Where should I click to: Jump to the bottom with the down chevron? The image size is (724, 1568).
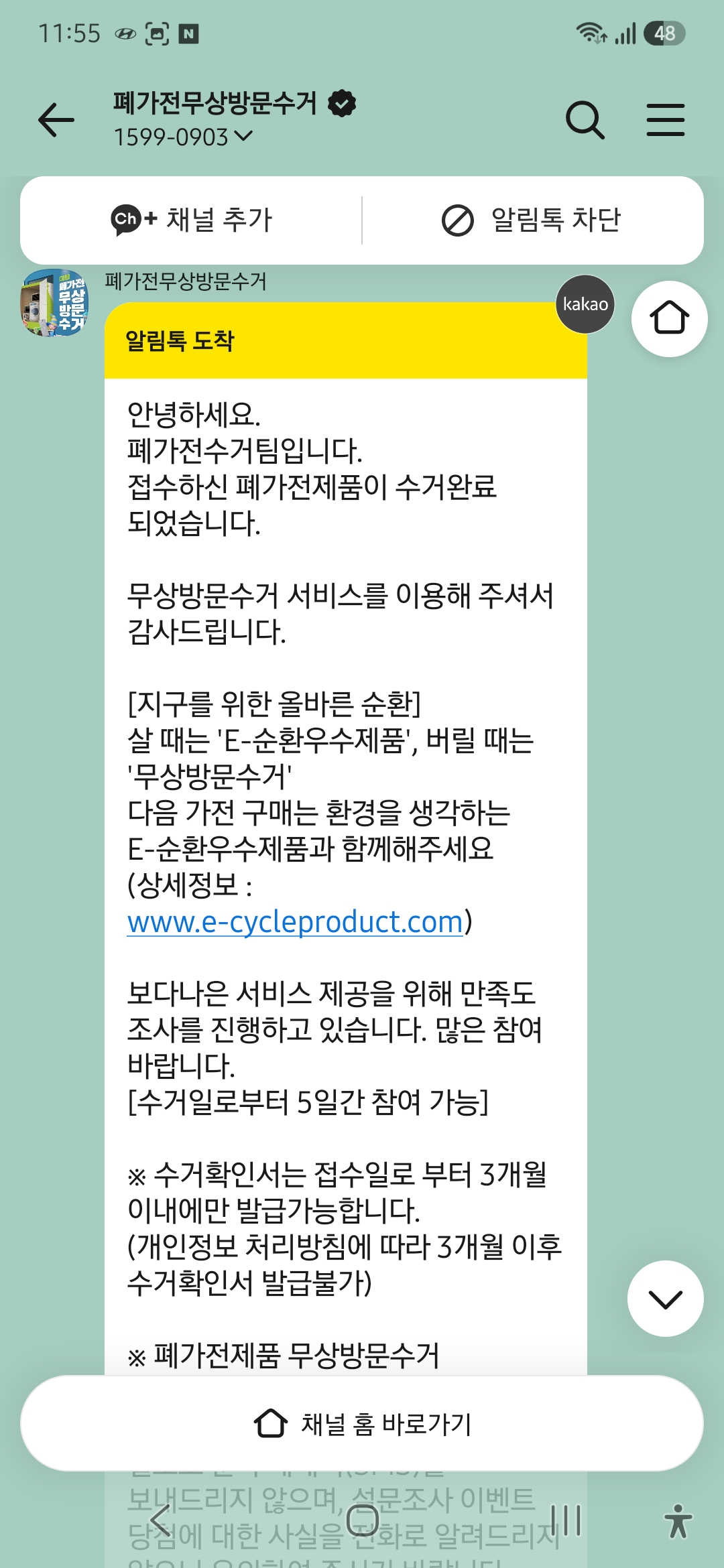665,1299
